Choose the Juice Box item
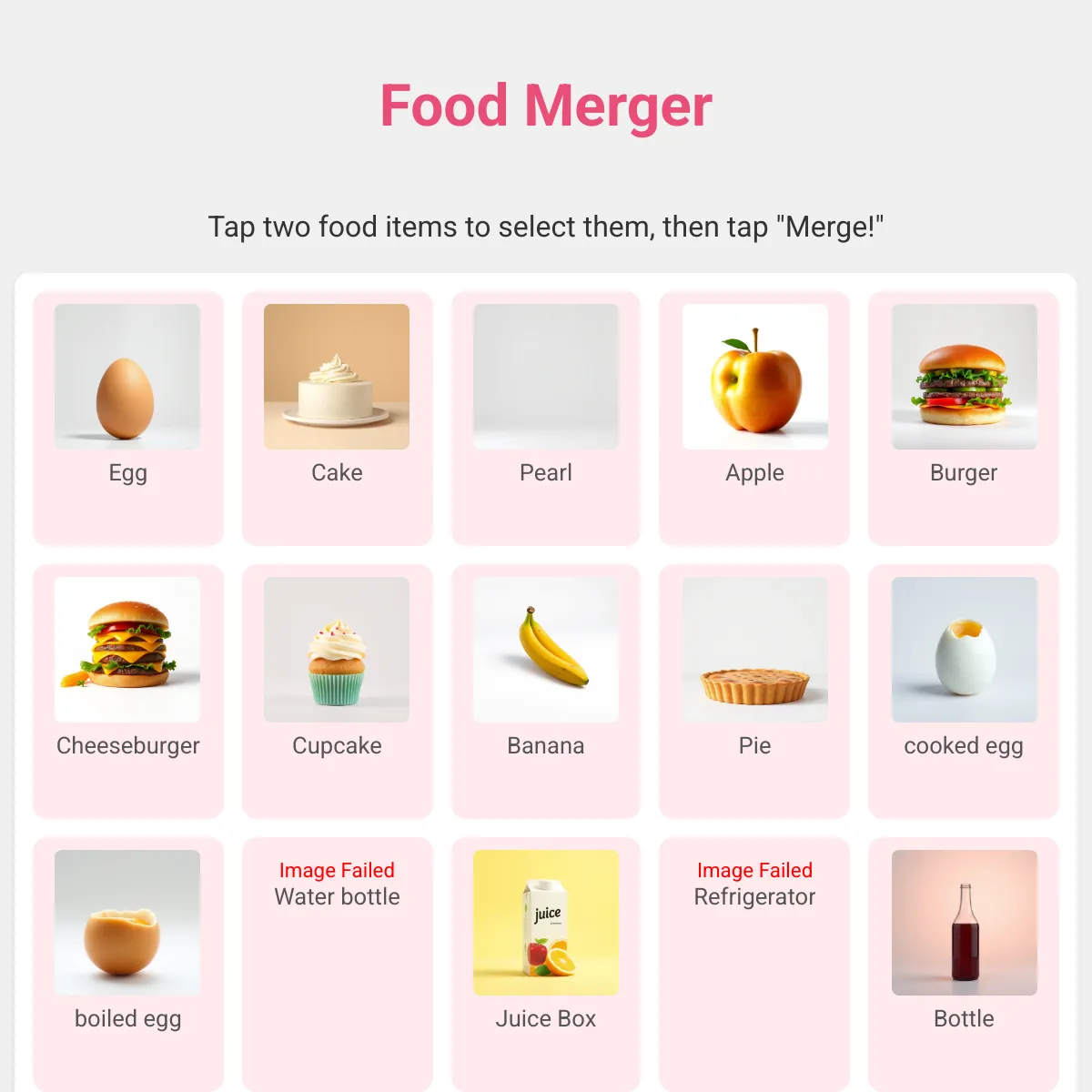This screenshot has height=1092, width=1092. pos(546,964)
